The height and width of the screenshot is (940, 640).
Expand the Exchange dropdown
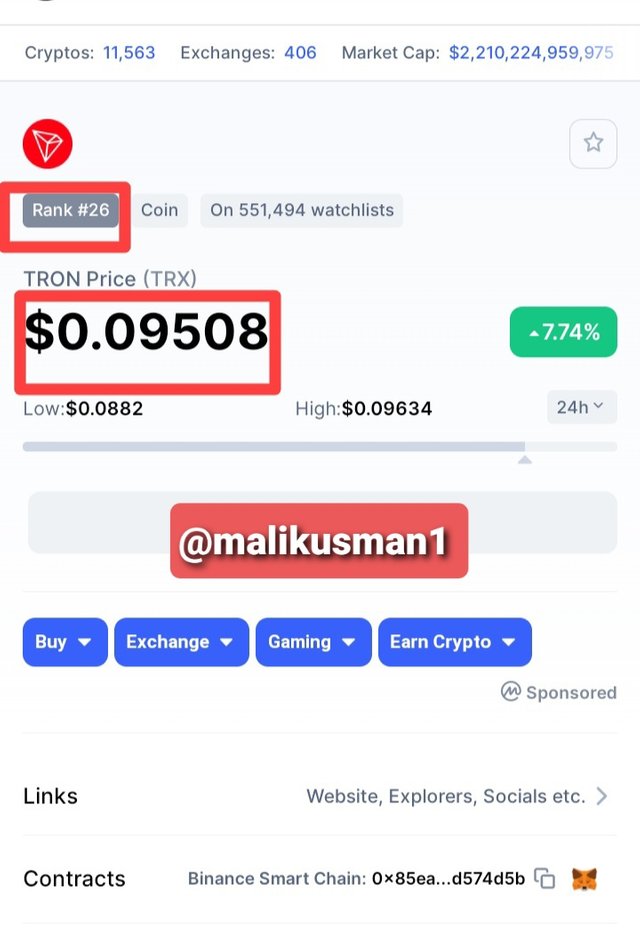181,642
